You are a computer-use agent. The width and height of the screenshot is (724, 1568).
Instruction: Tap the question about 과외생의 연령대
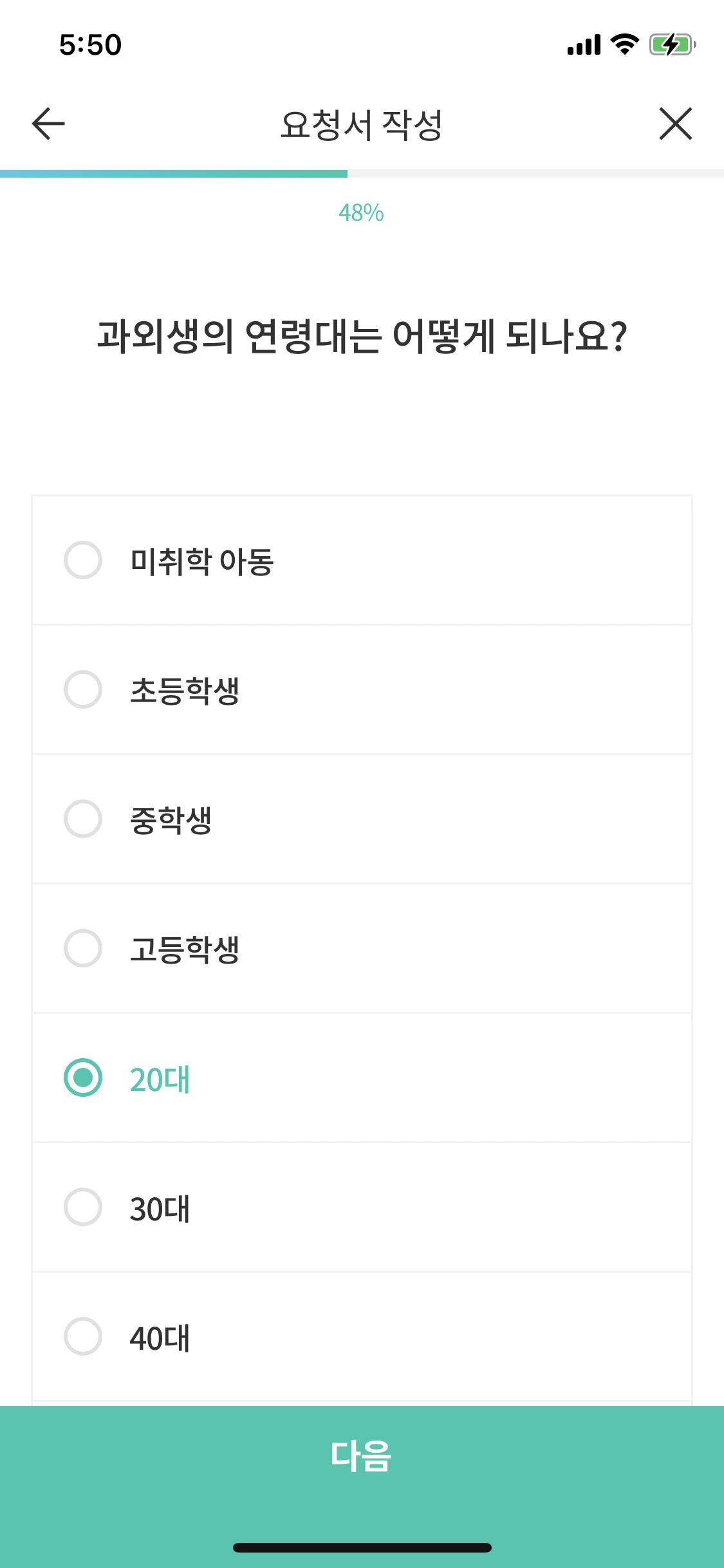[x=362, y=335]
